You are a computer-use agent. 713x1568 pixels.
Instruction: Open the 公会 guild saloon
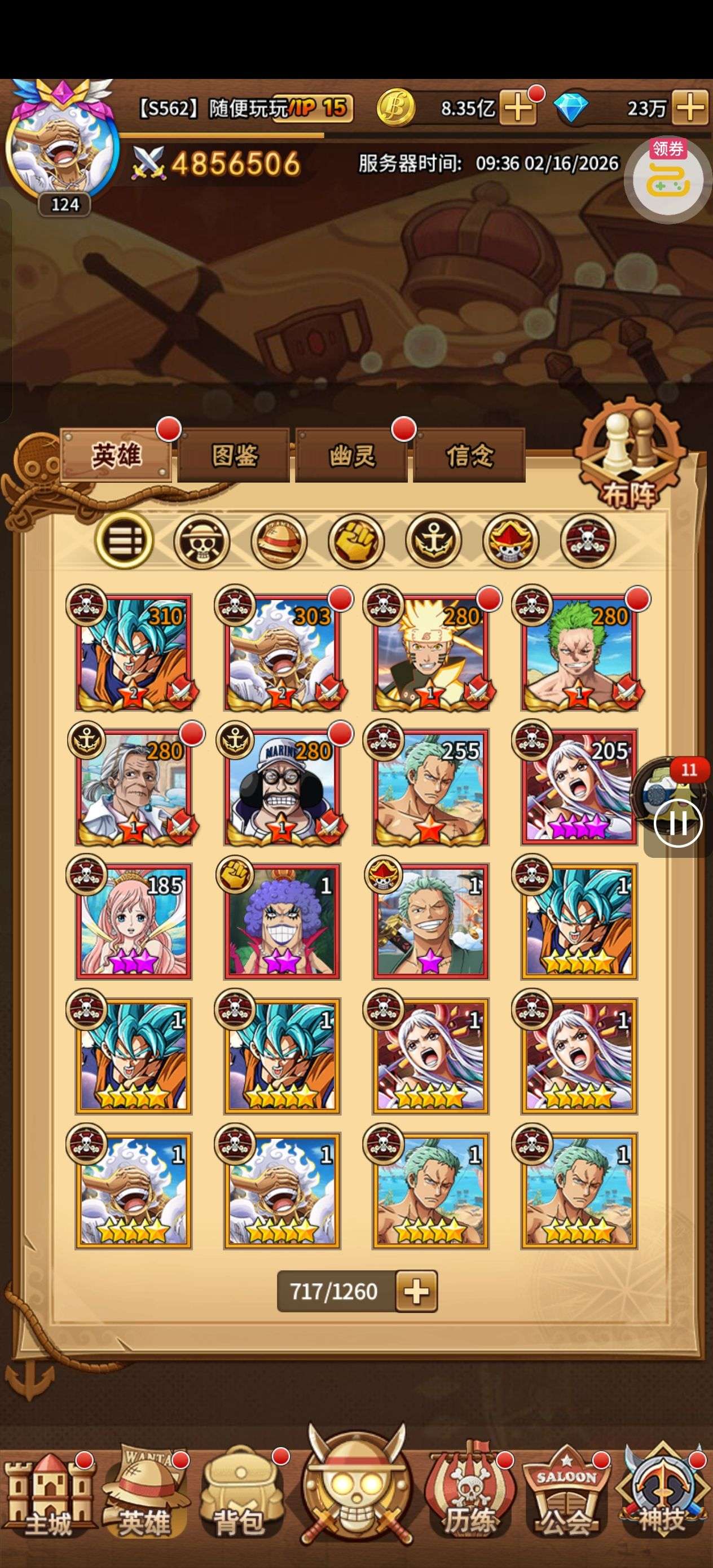point(565,1492)
